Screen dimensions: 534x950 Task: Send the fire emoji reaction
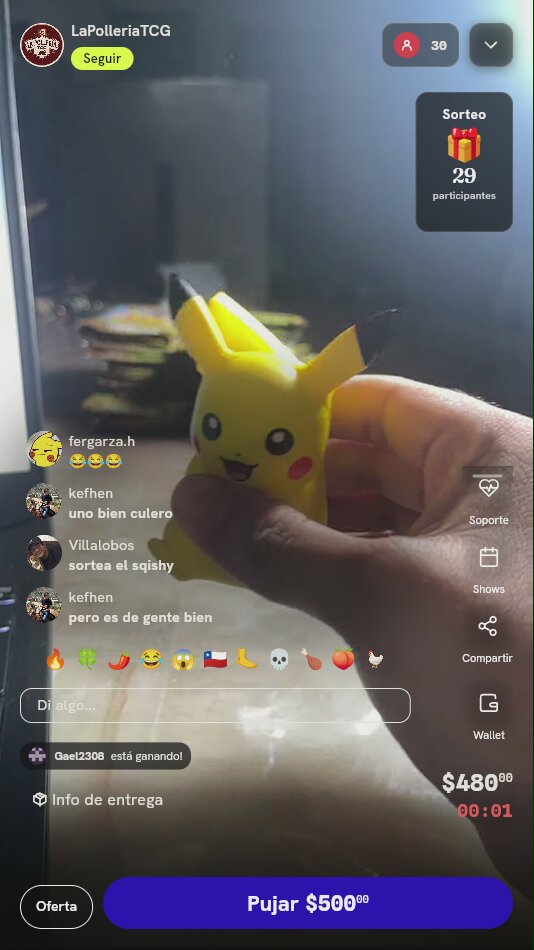tap(55, 659)
